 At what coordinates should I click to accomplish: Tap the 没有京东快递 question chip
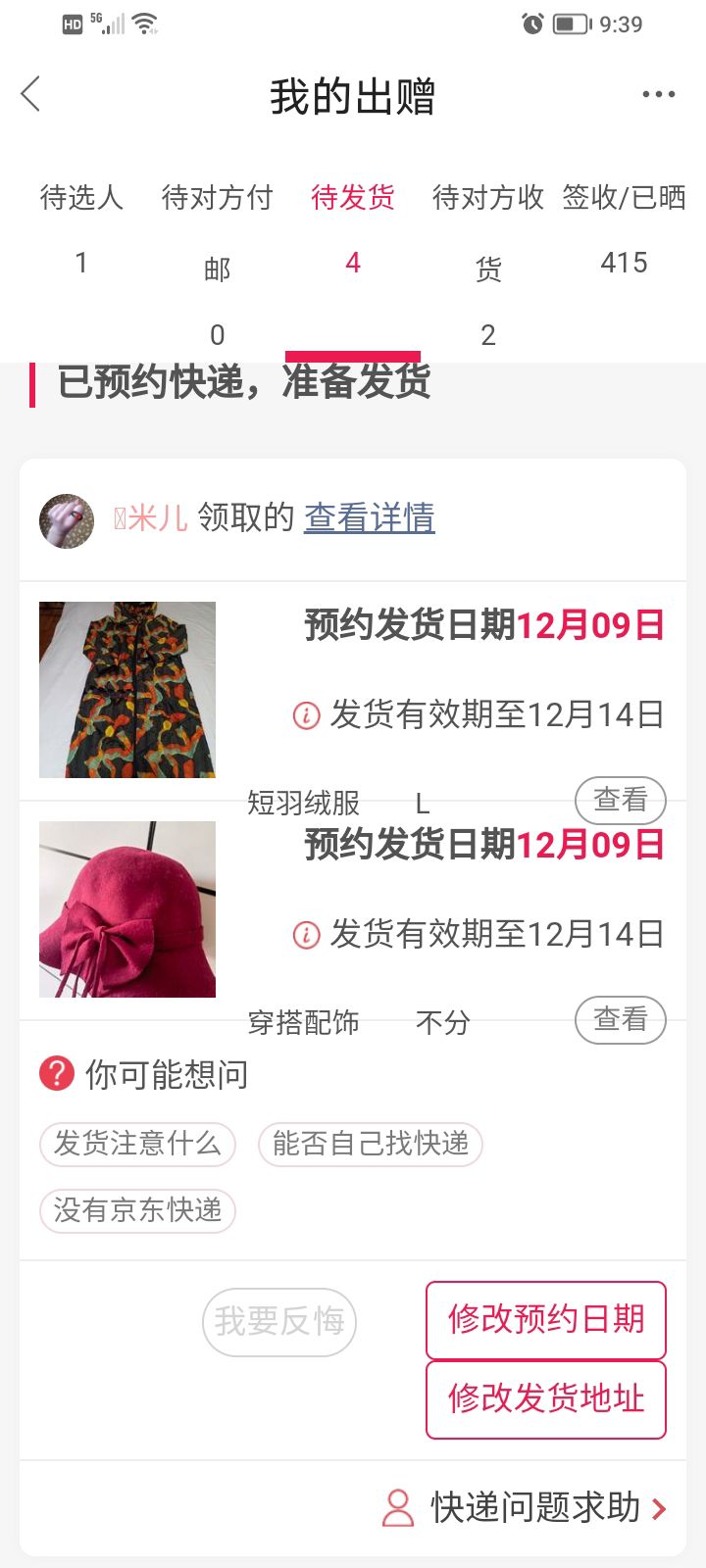[137, 1210]
